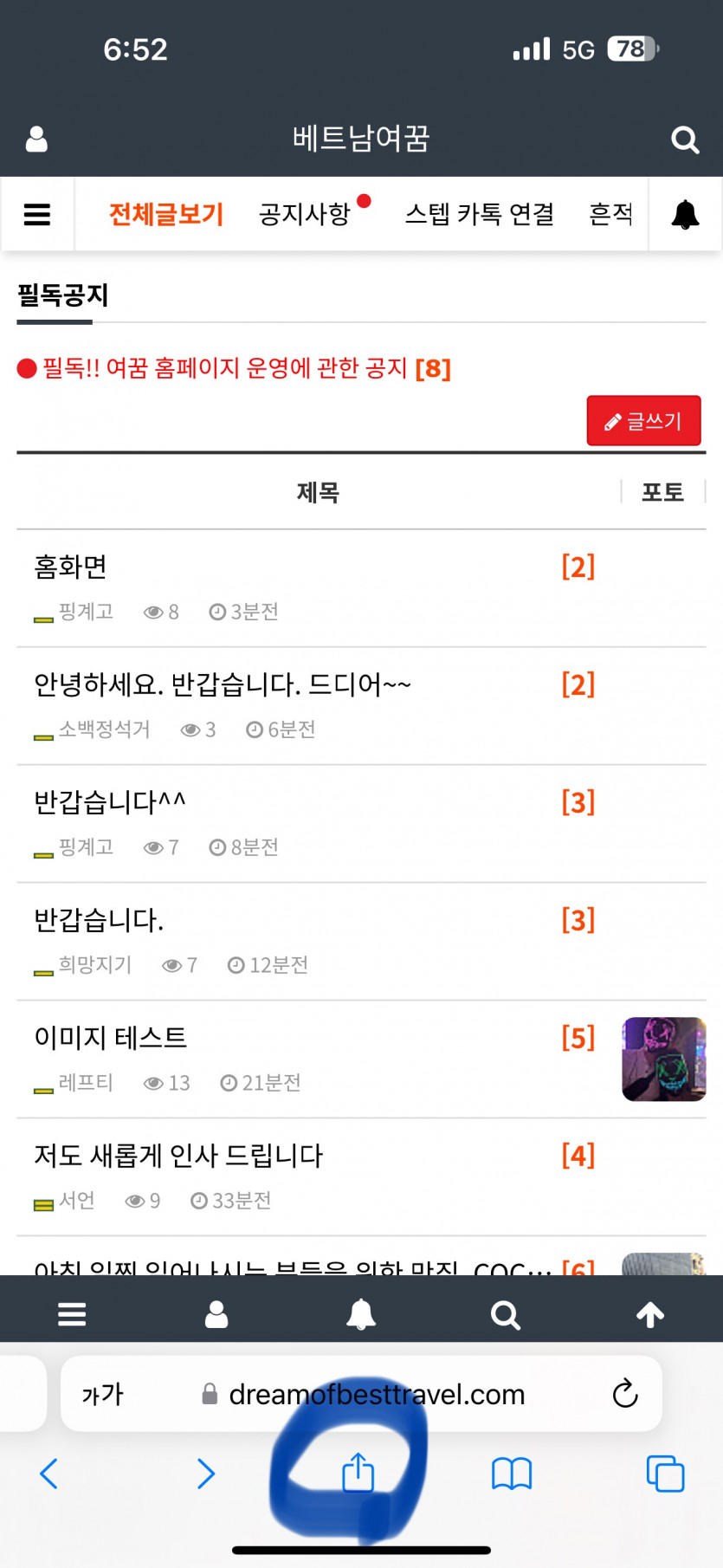Screen dimensions: 723x1568
Task: Switch to the 공지사항 tab
Action: 305,214
